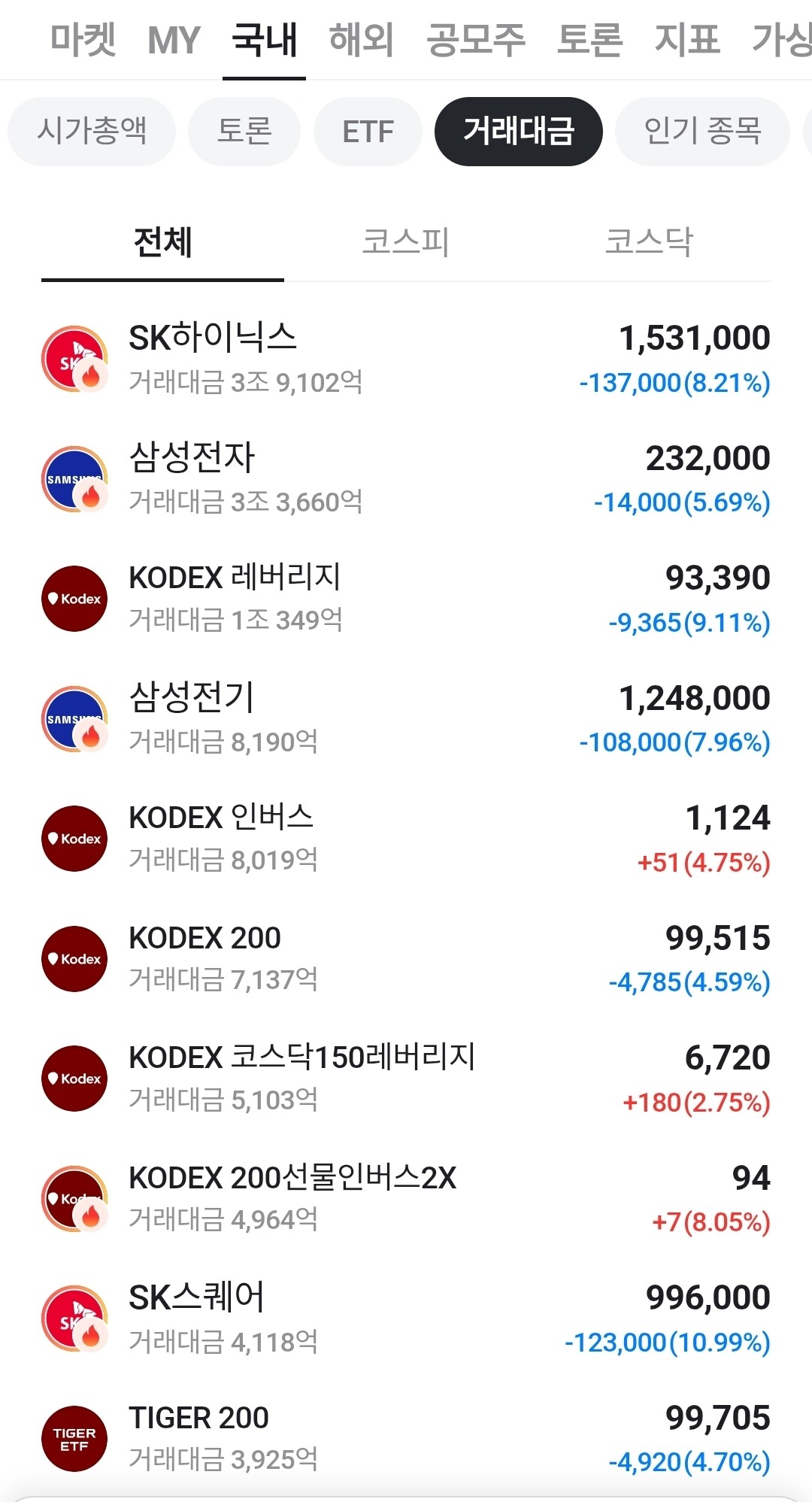View SK스퀘어 stock details
The image size is (812, 1502).
tap(406, 1318)
